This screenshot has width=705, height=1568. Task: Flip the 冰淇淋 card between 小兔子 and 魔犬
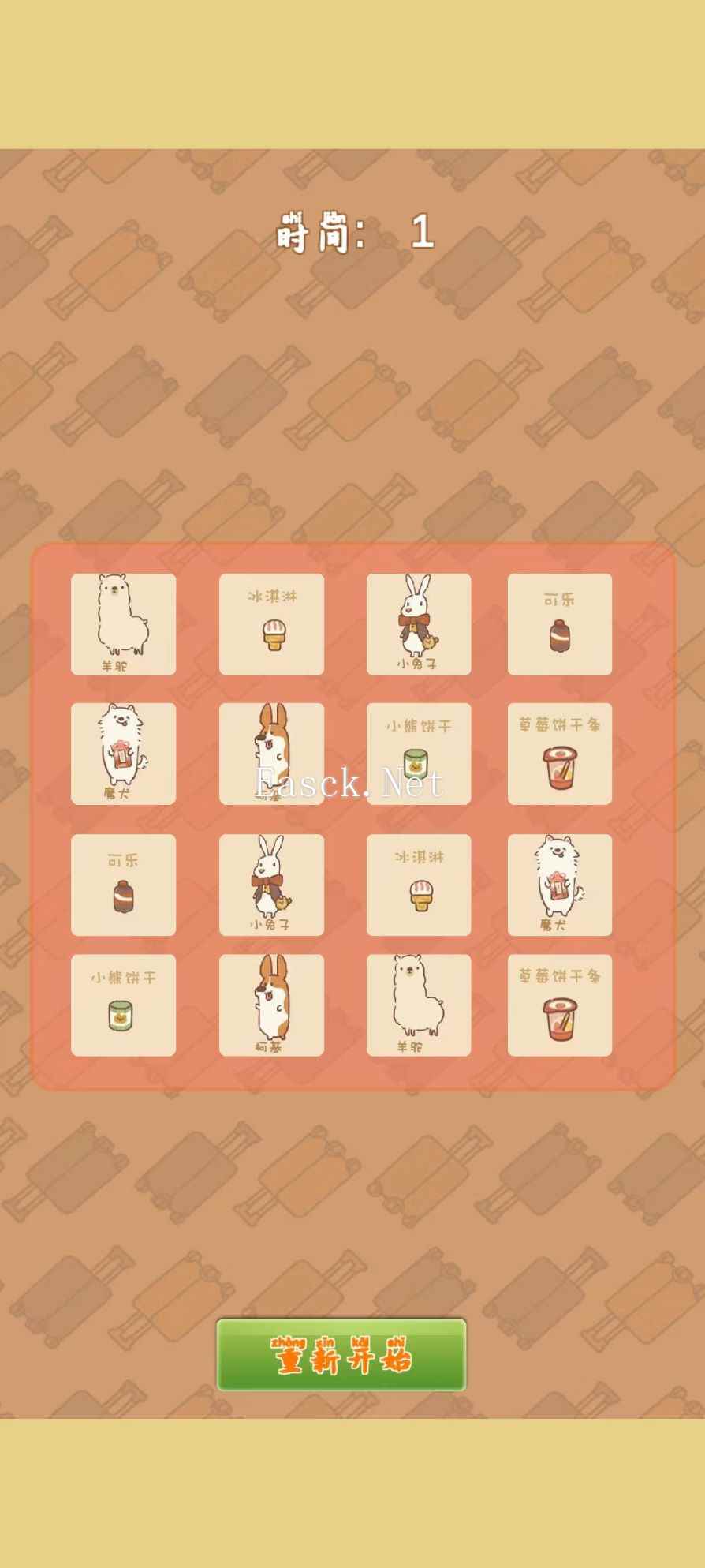coord(419,885)
